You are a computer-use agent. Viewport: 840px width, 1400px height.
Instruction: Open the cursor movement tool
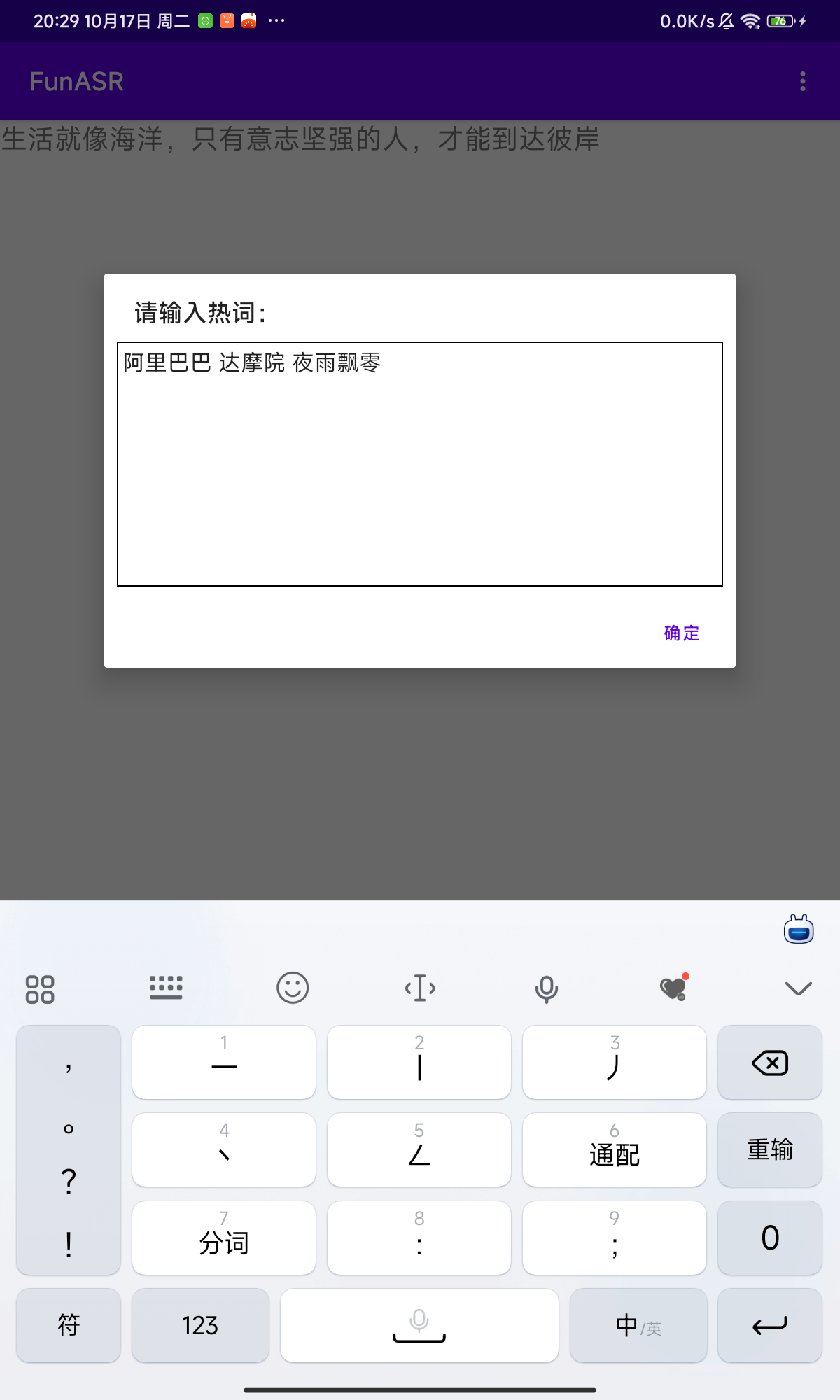point(420,988)
